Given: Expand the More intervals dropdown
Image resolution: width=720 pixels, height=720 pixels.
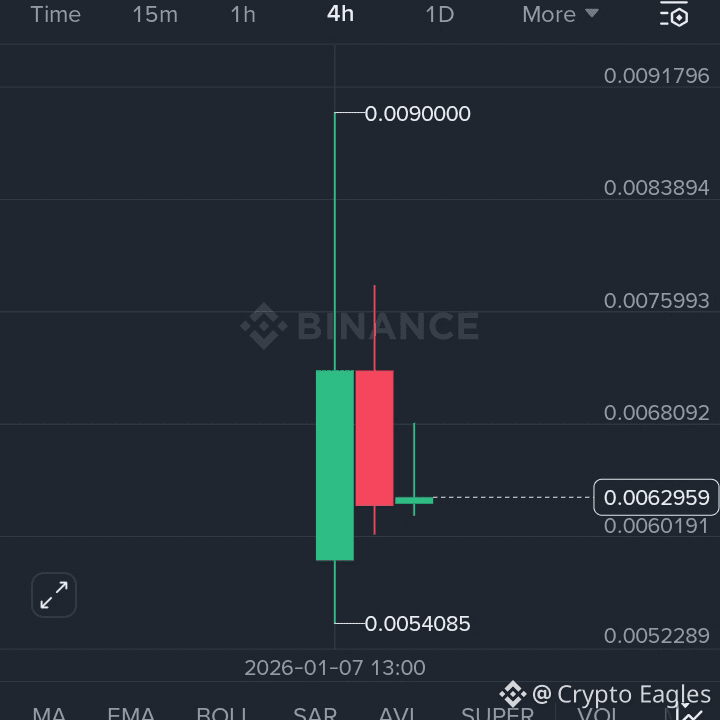Looking at the screenshot, I should pos(560,15).
